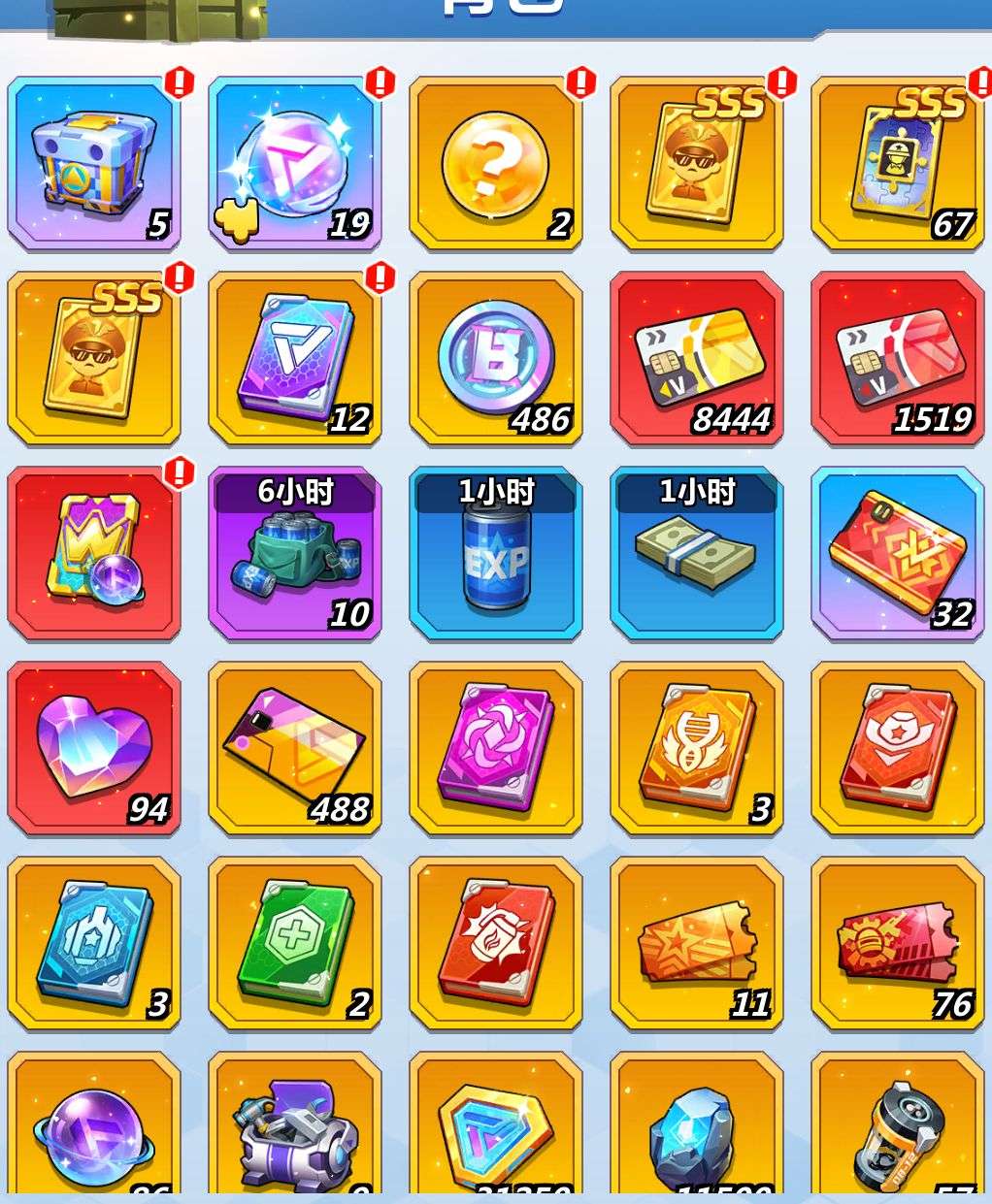992x1204 pixels.
Task: Tap the heart gem item with 94
Action: pyautogui.click(x=94, y=749)
